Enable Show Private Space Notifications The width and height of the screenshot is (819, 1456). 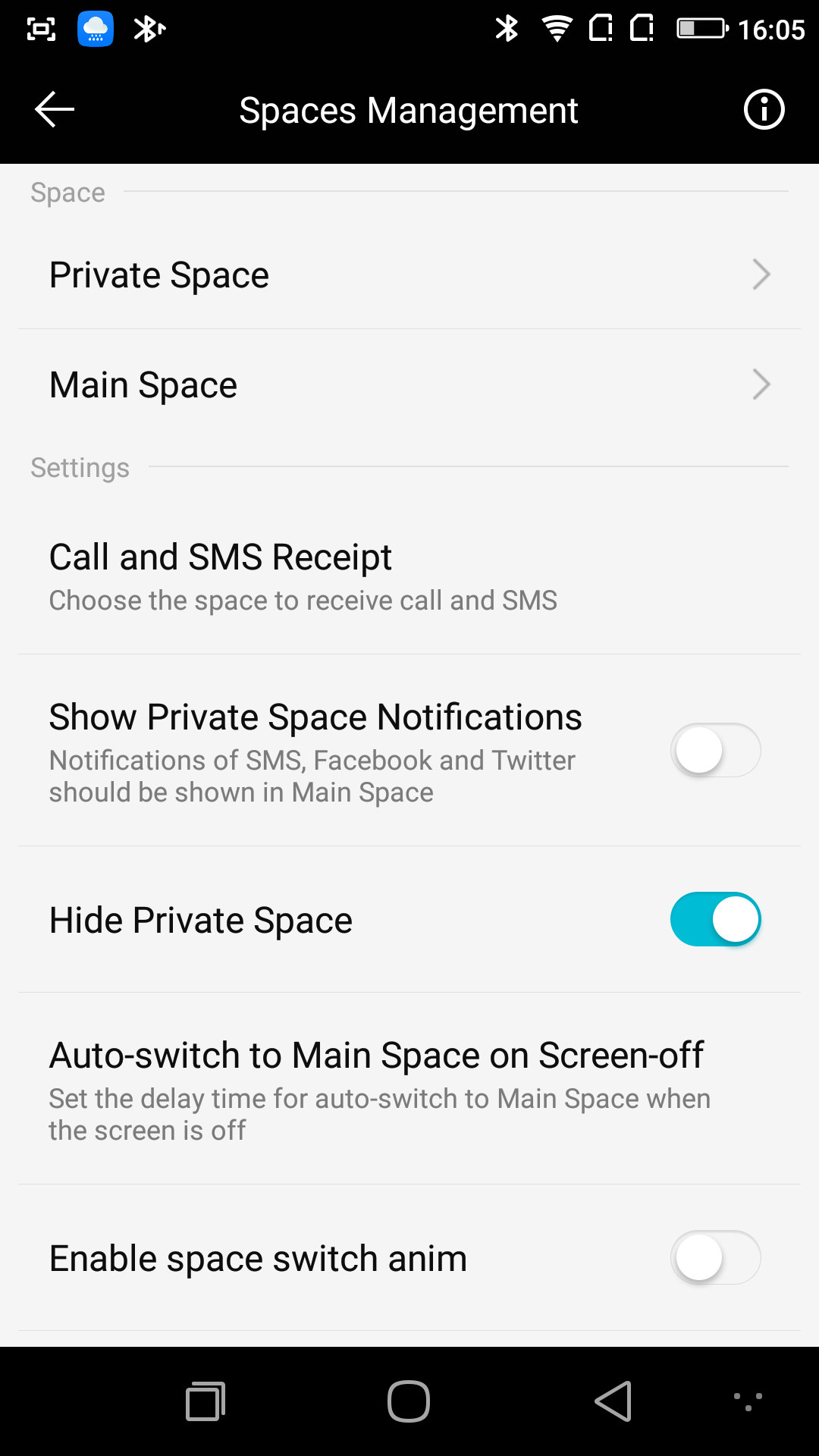715,751
